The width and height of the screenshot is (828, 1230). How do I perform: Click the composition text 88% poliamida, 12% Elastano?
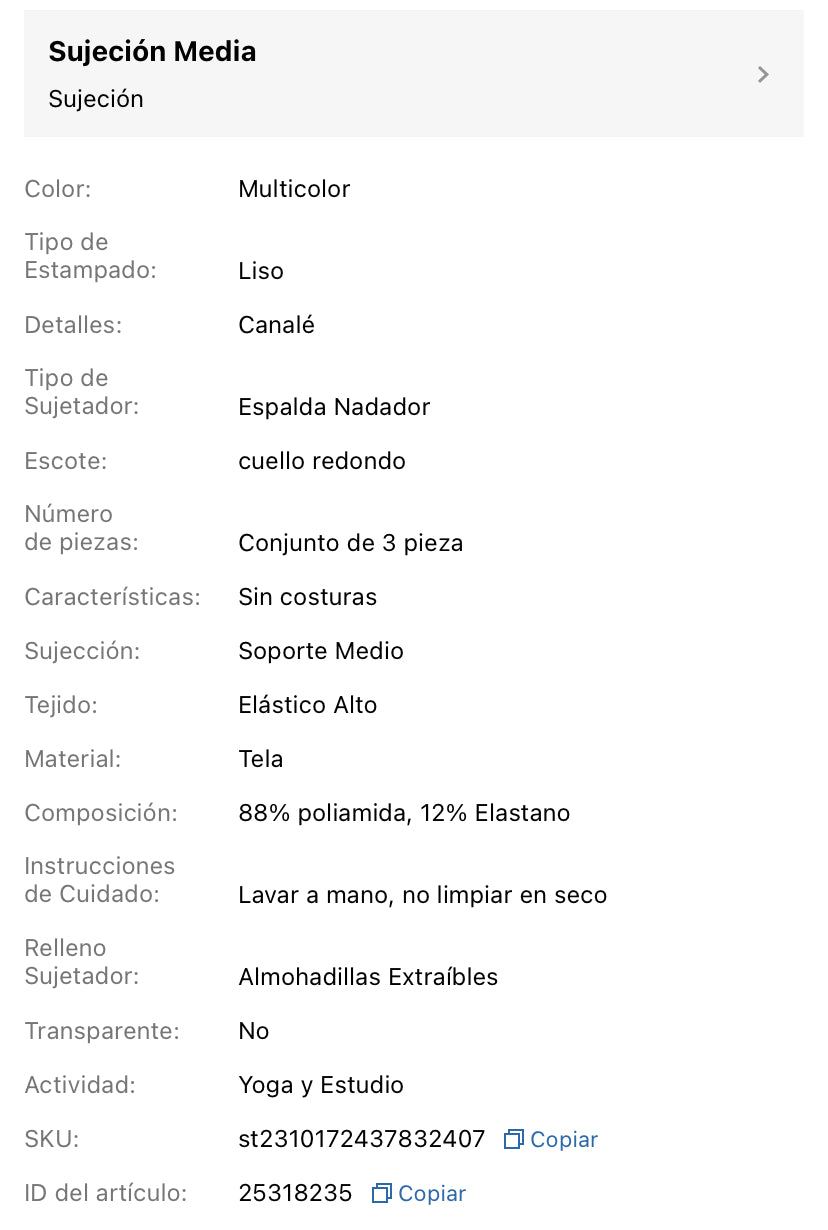(x=404, y=812)
